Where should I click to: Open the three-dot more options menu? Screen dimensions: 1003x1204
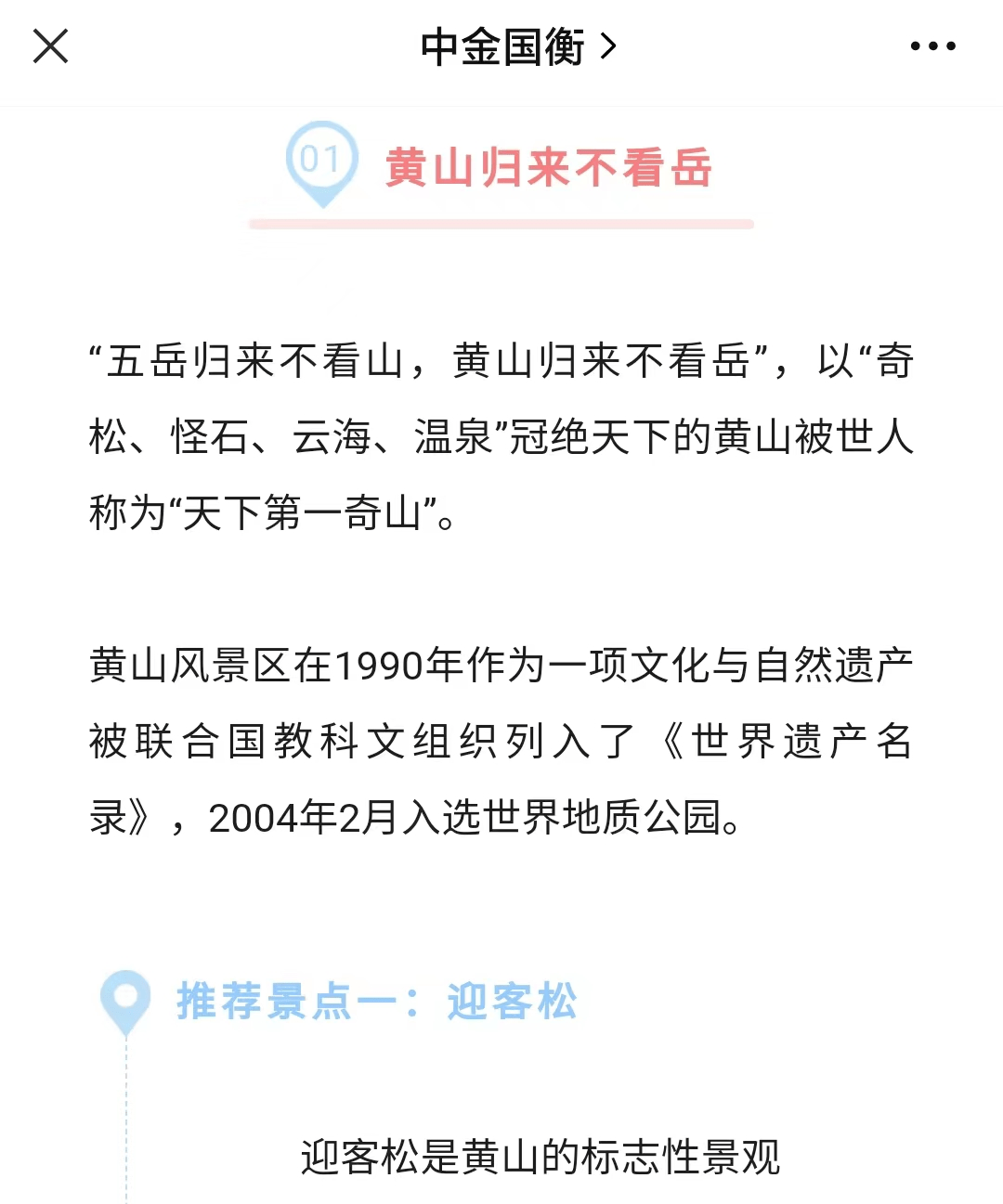pos(932,46)
